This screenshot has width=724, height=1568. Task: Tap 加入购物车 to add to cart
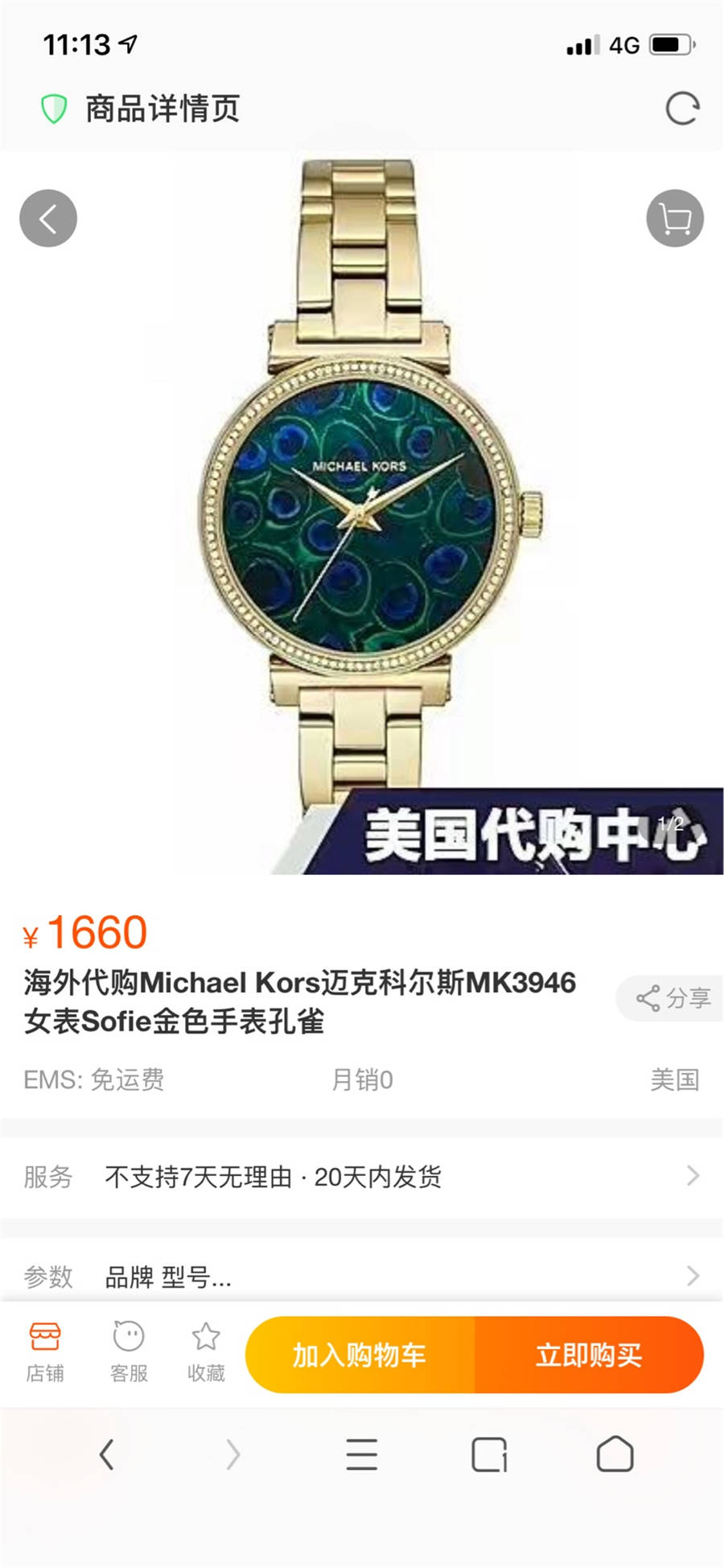pyautogui.click(x=360, y=1355)
